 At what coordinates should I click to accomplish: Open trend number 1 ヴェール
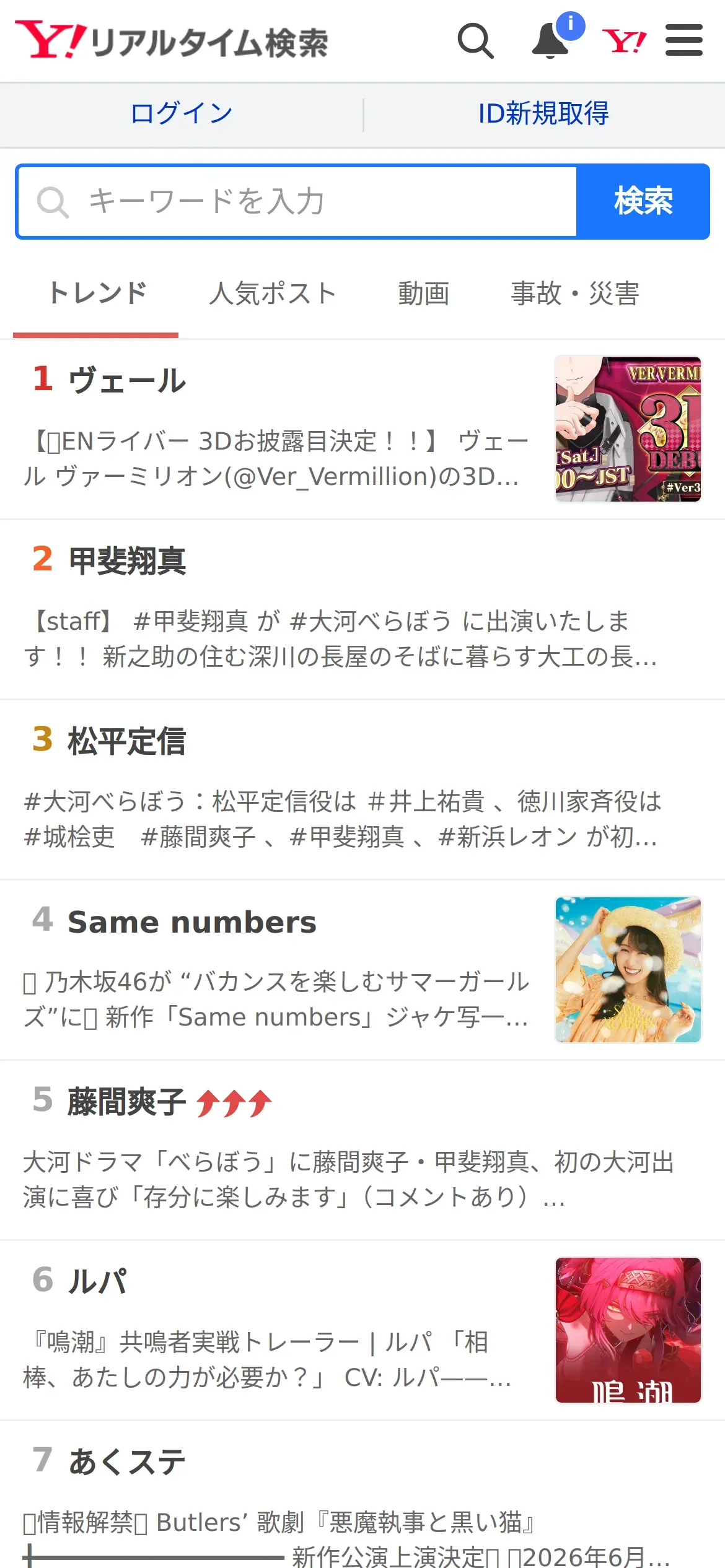point(127,380)
